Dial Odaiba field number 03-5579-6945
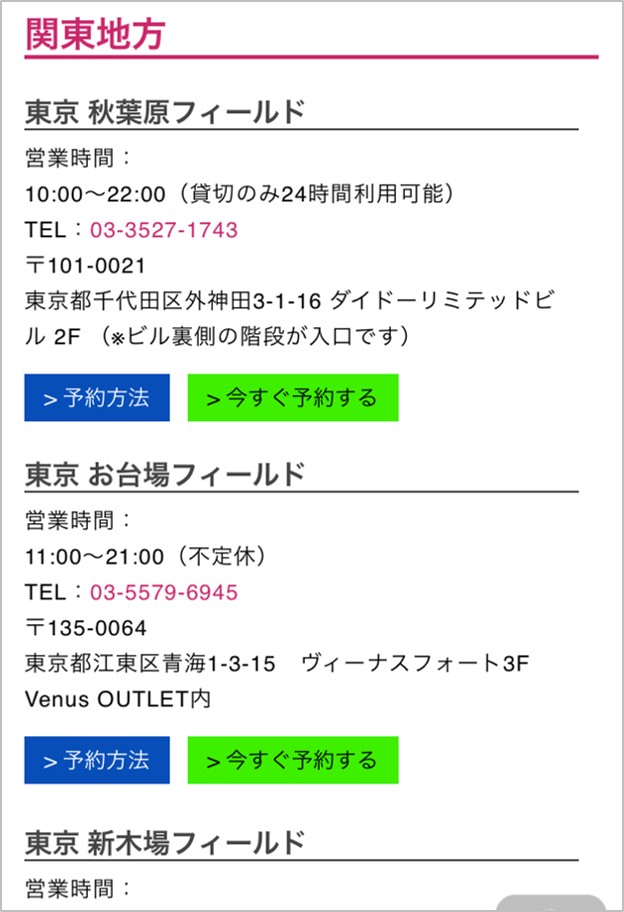Viewport: 624px width, 912px height. point(164,592)
